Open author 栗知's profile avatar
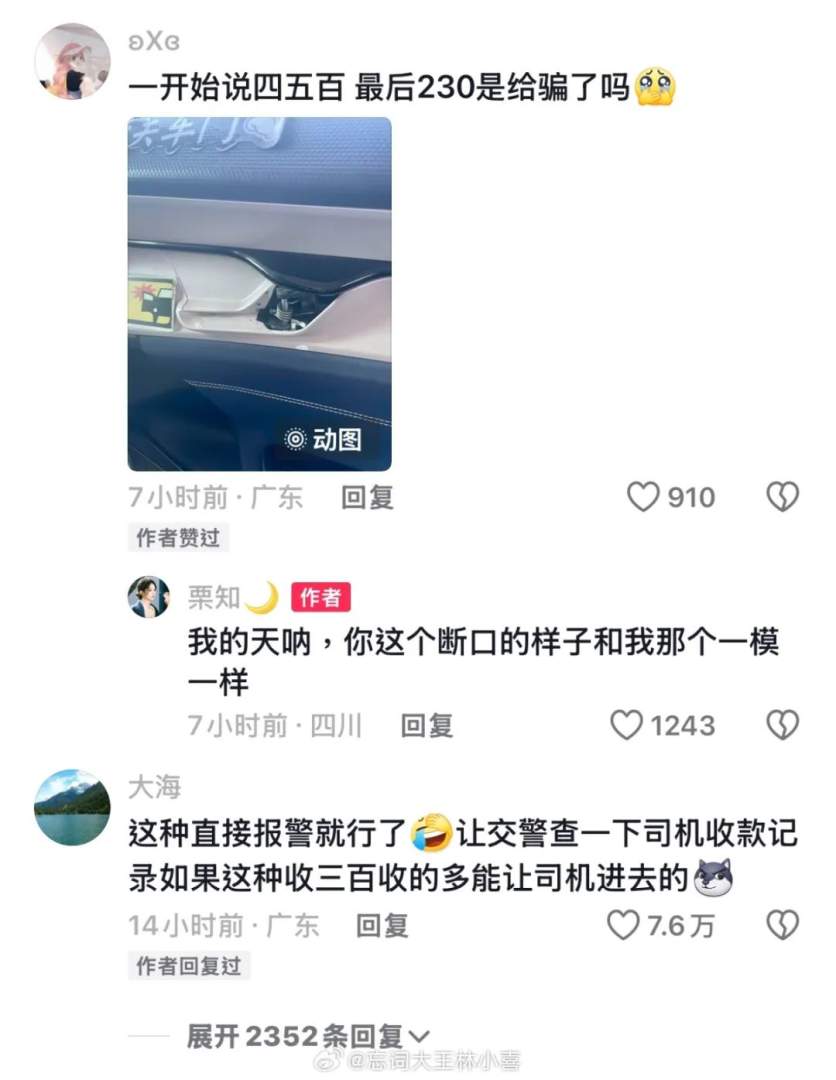836x1080 pixels. 149,597
